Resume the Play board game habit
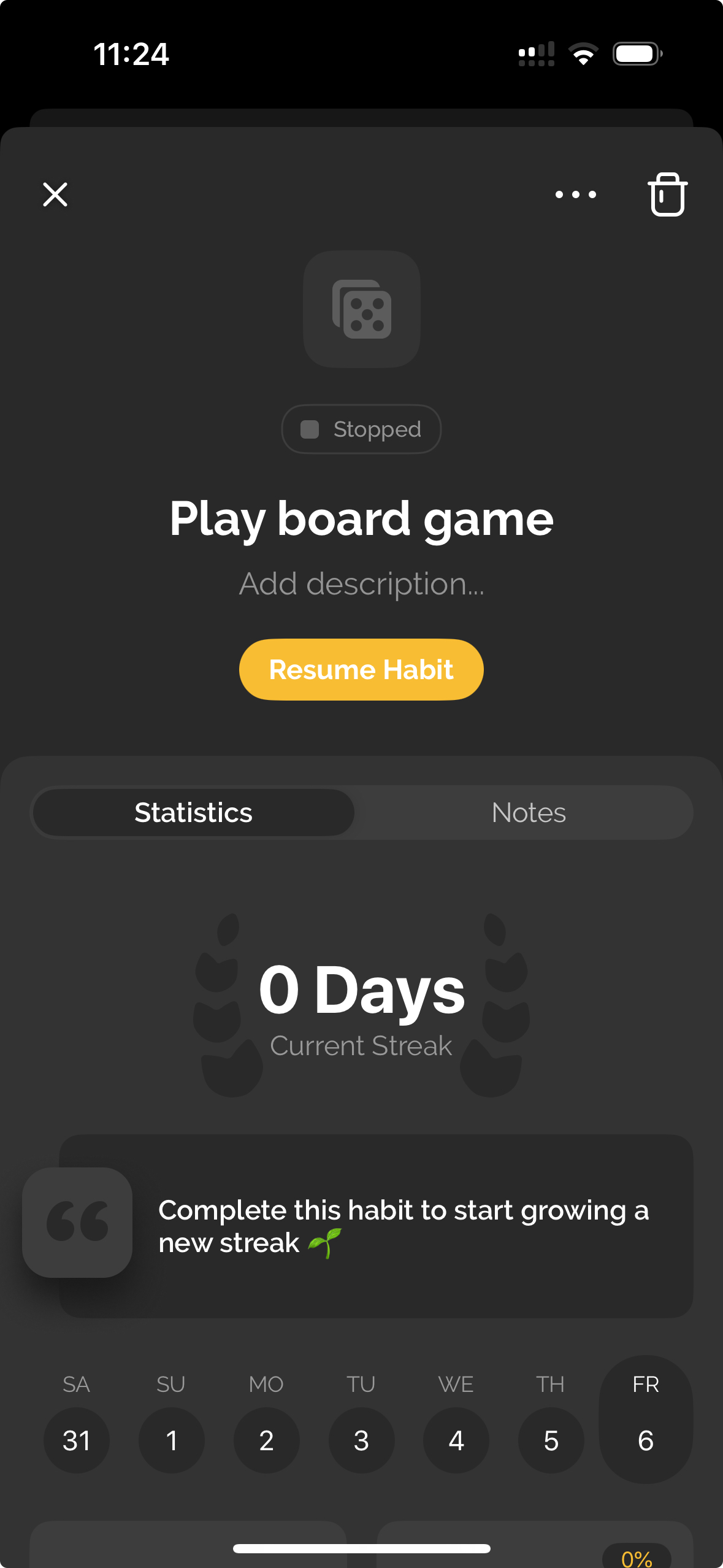This screenshot has height=1568, width=723. [x=361, y=669]
